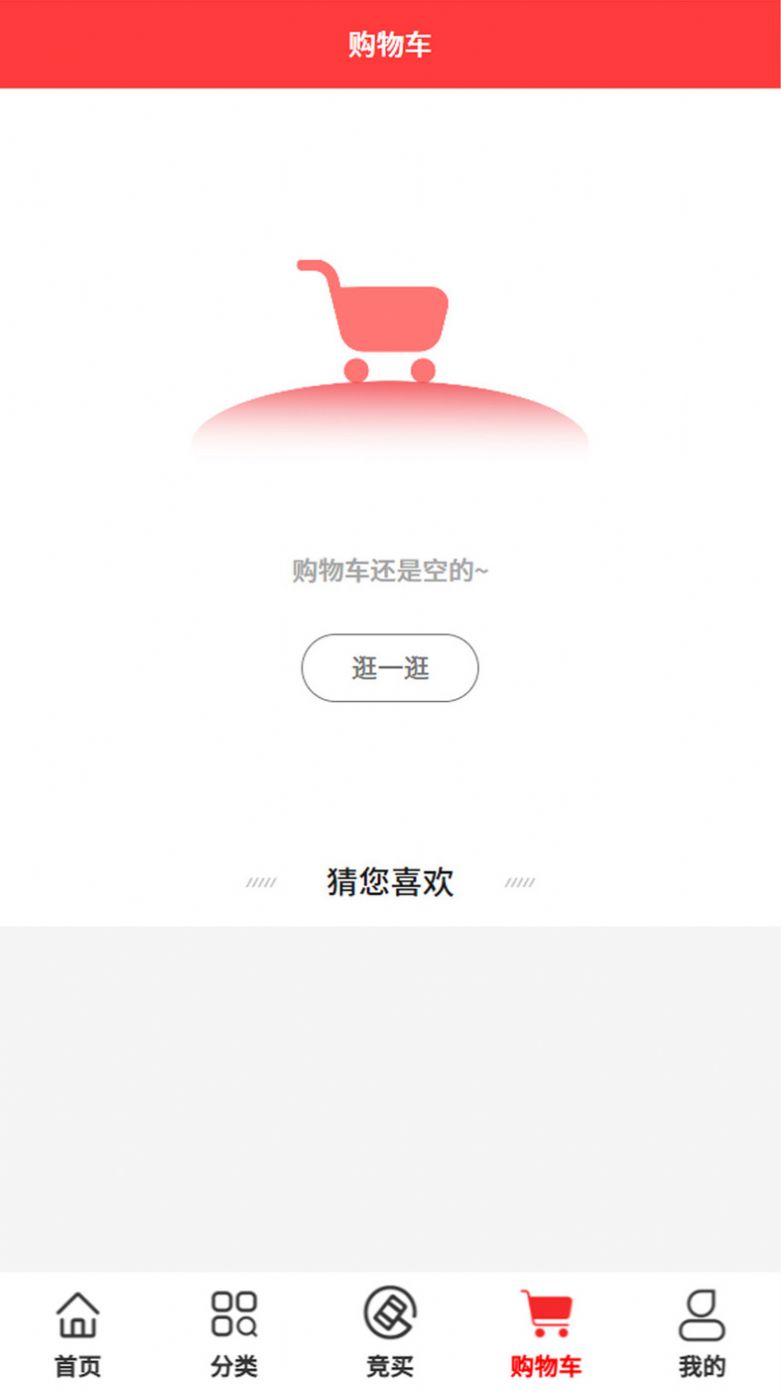Go to the 首页 home tab

point(78,1332)
